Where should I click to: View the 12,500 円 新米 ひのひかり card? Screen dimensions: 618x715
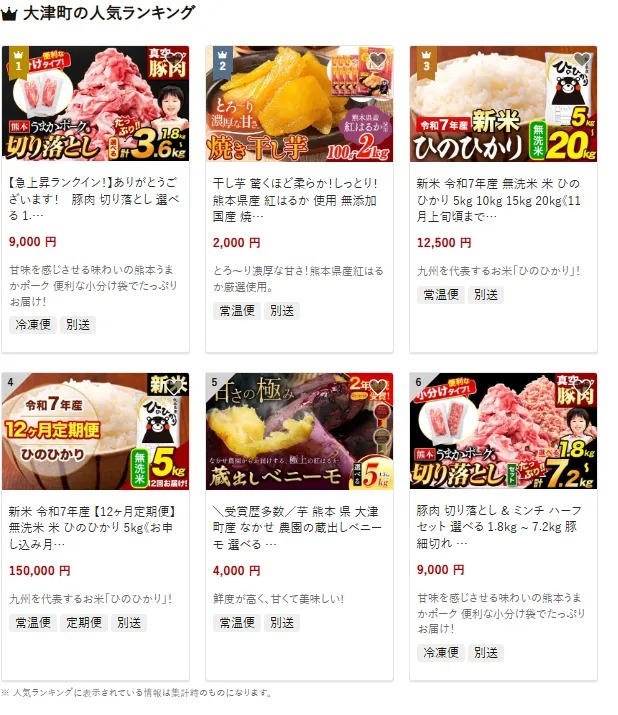point(502,199)
